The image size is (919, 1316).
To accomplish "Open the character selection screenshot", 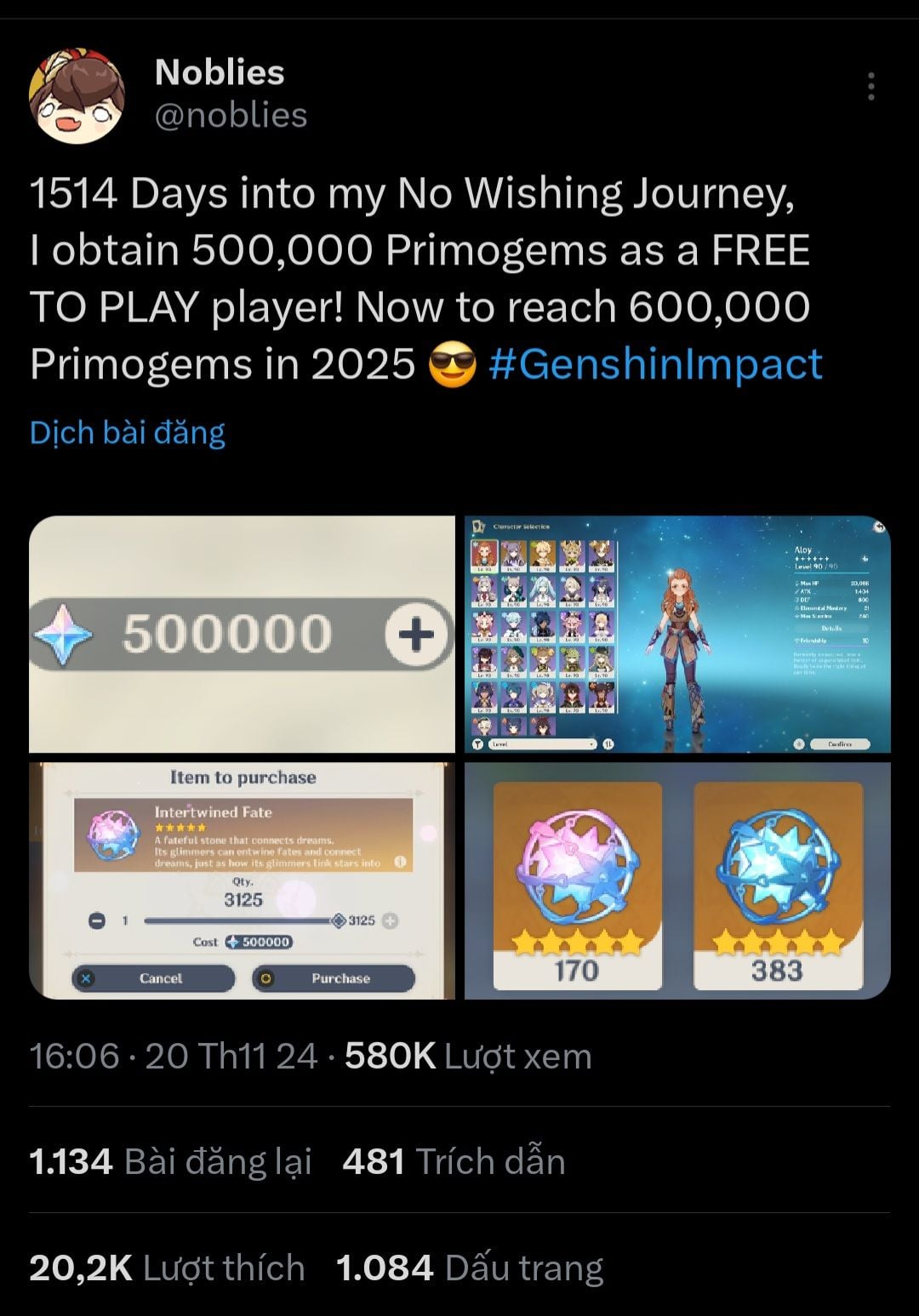I will (677, 634).
